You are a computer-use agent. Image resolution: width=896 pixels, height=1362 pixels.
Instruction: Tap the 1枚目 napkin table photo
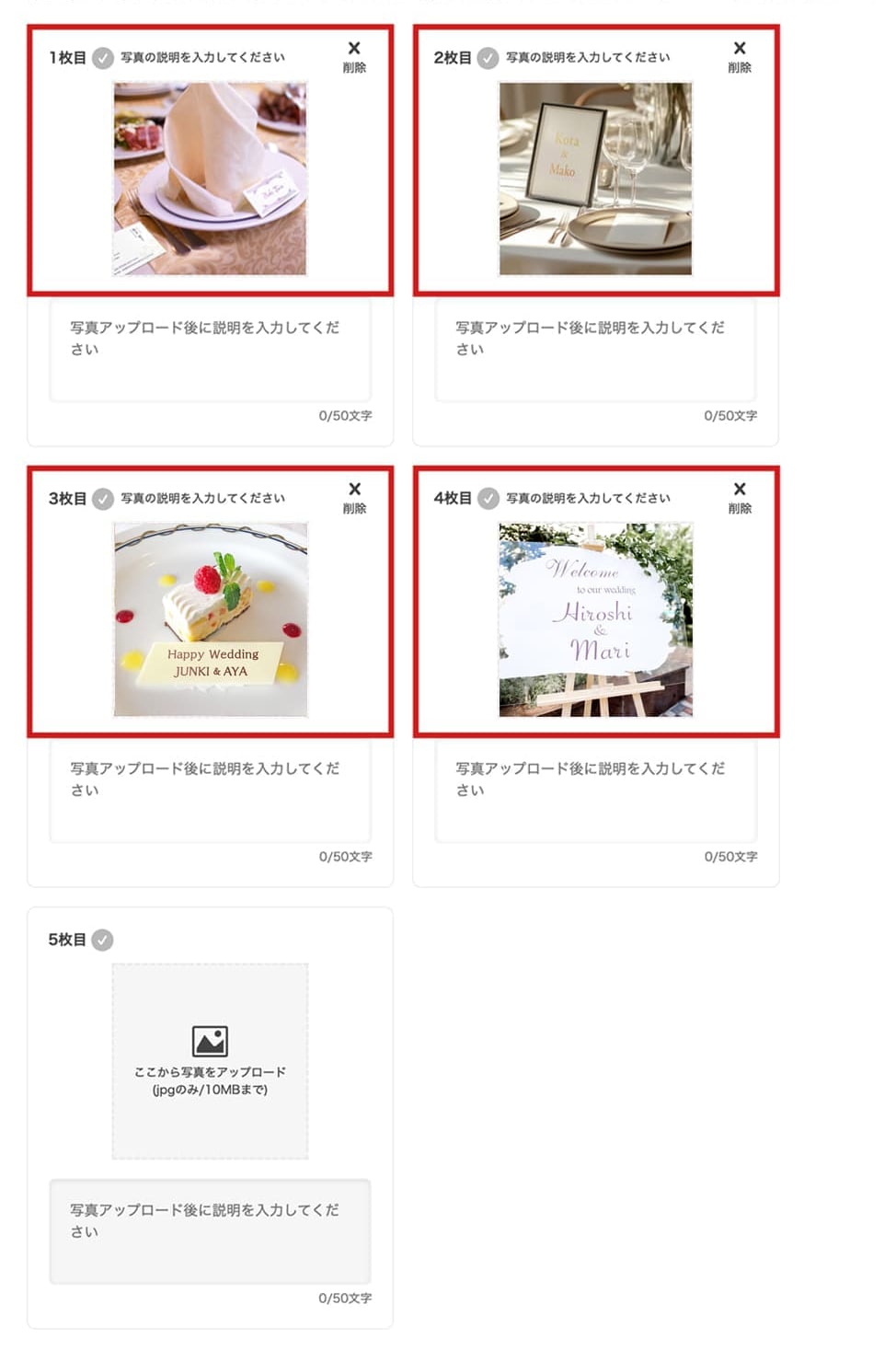(x=210, y=179)
